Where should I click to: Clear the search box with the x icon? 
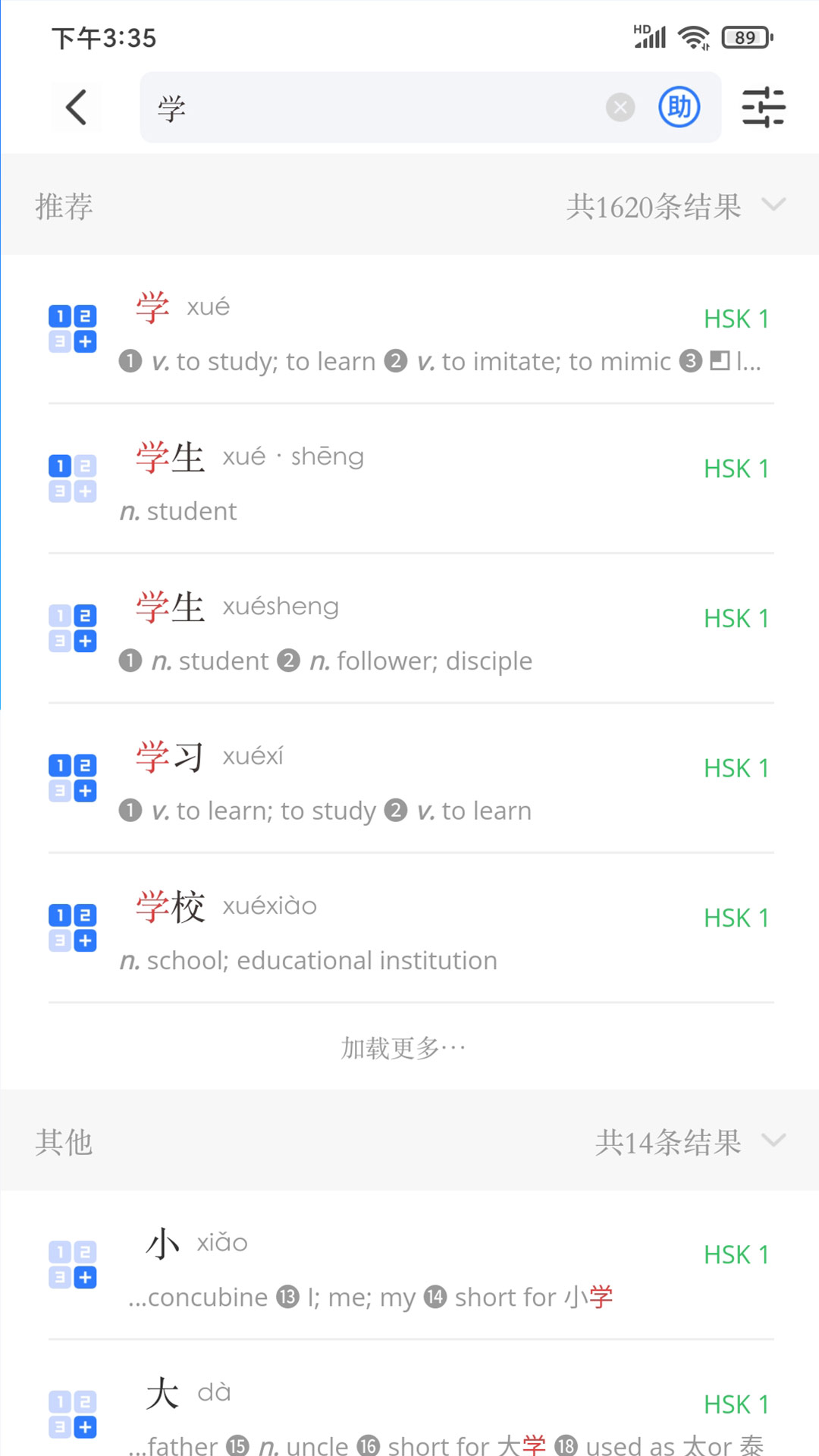pos(620,107)
